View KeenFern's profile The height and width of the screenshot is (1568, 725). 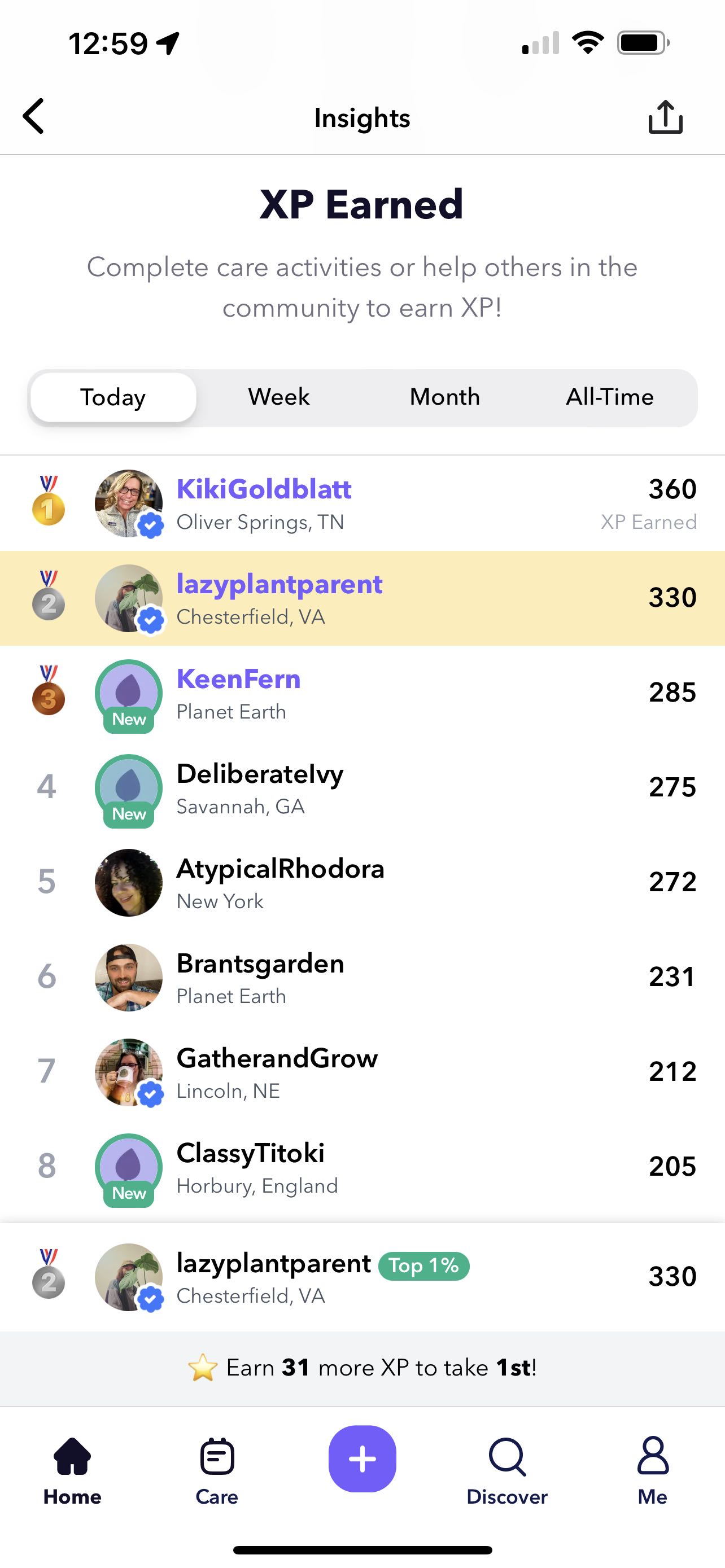pos(238,680)
